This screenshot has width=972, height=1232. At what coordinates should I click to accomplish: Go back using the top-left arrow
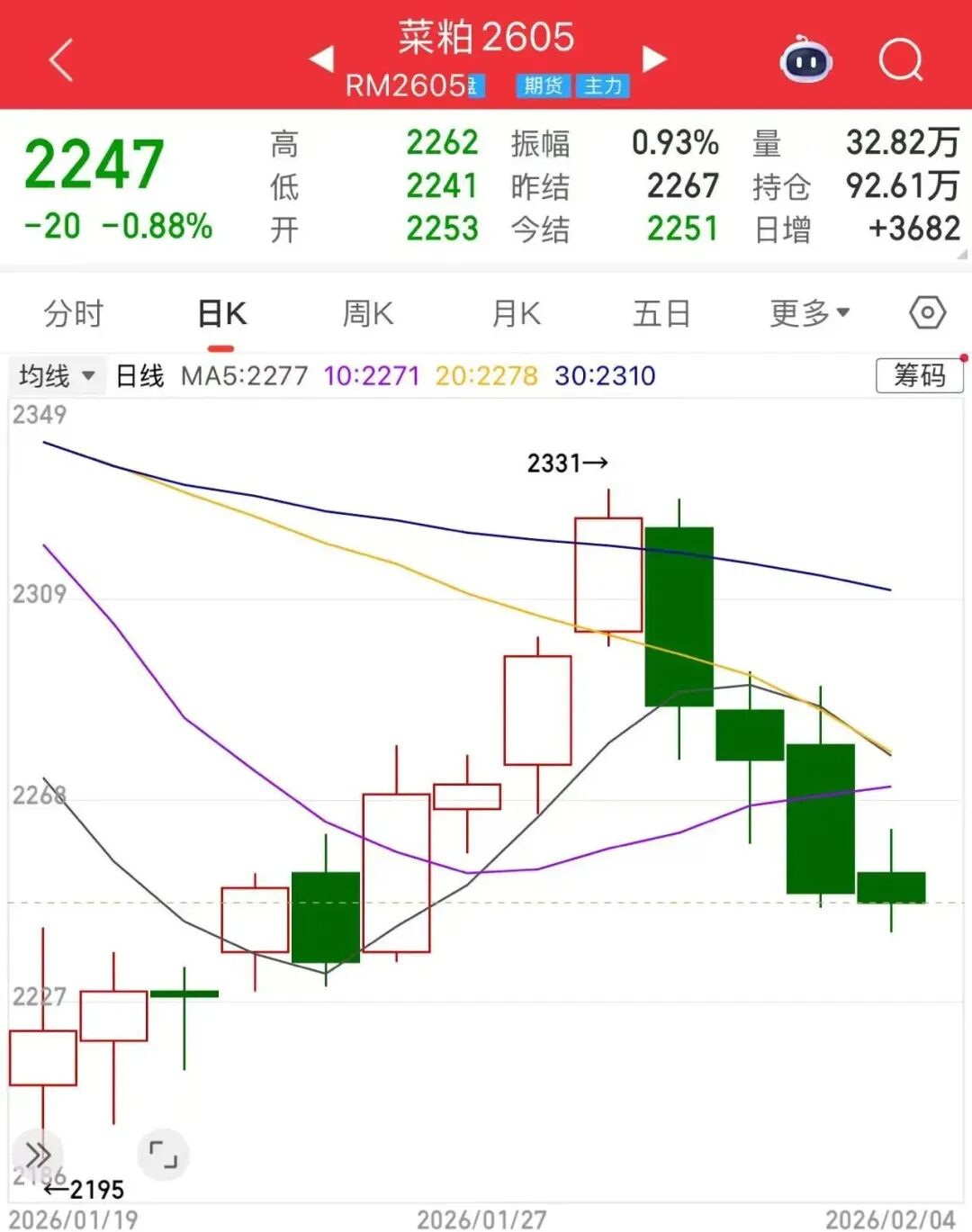61,60
